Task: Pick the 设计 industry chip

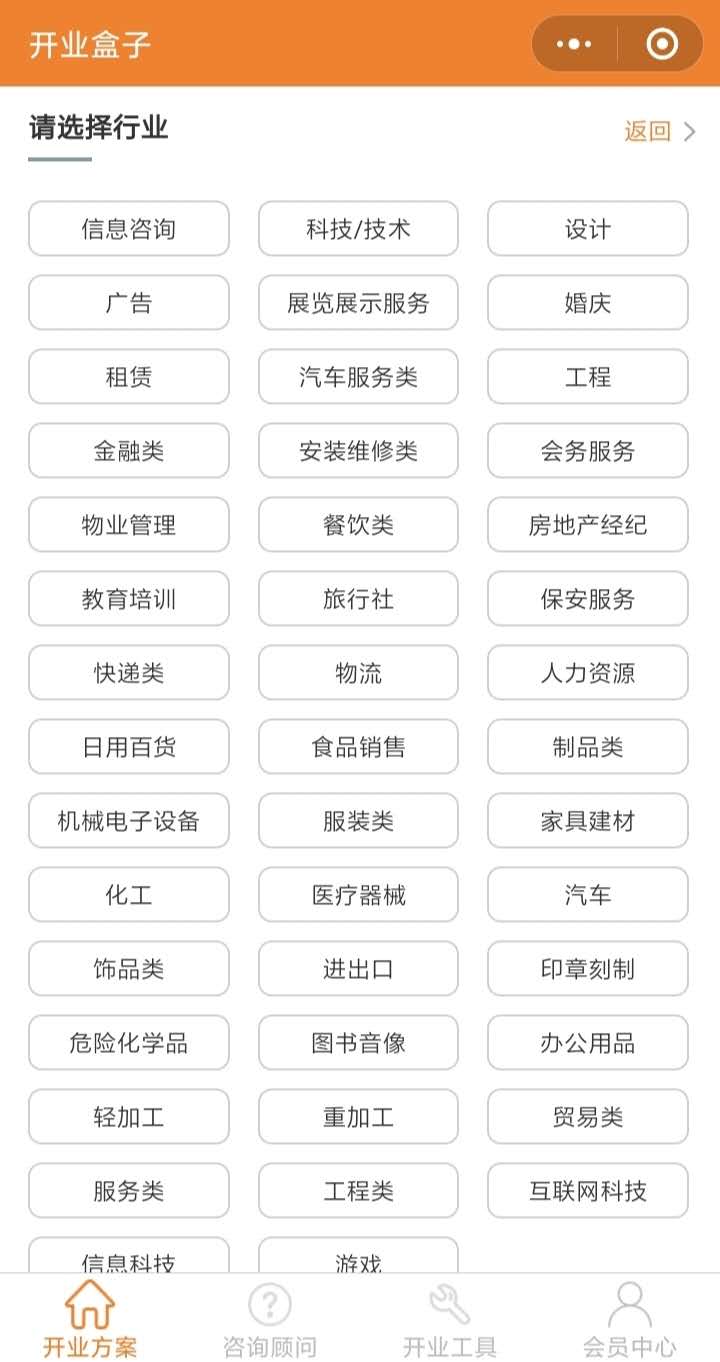Action: coord(588,229)
